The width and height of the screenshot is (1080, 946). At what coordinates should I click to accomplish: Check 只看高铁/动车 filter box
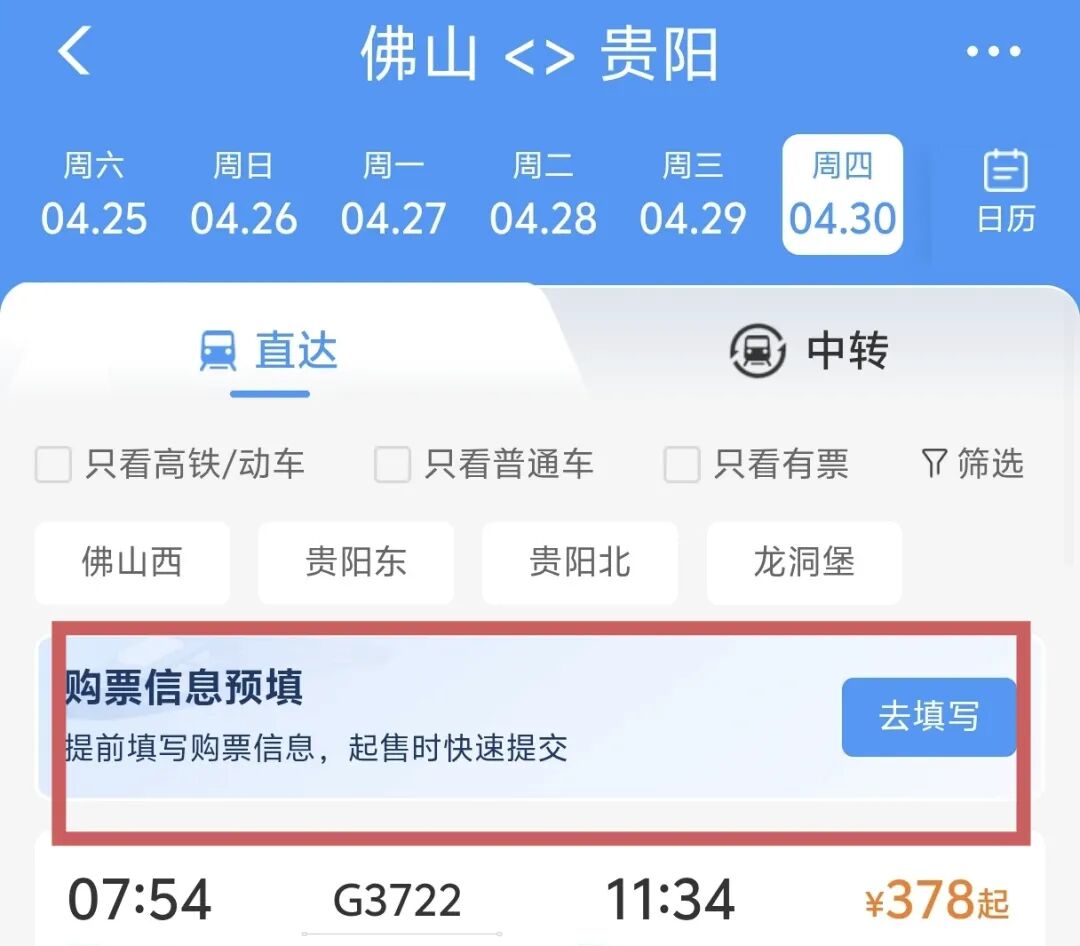[54, 464]
